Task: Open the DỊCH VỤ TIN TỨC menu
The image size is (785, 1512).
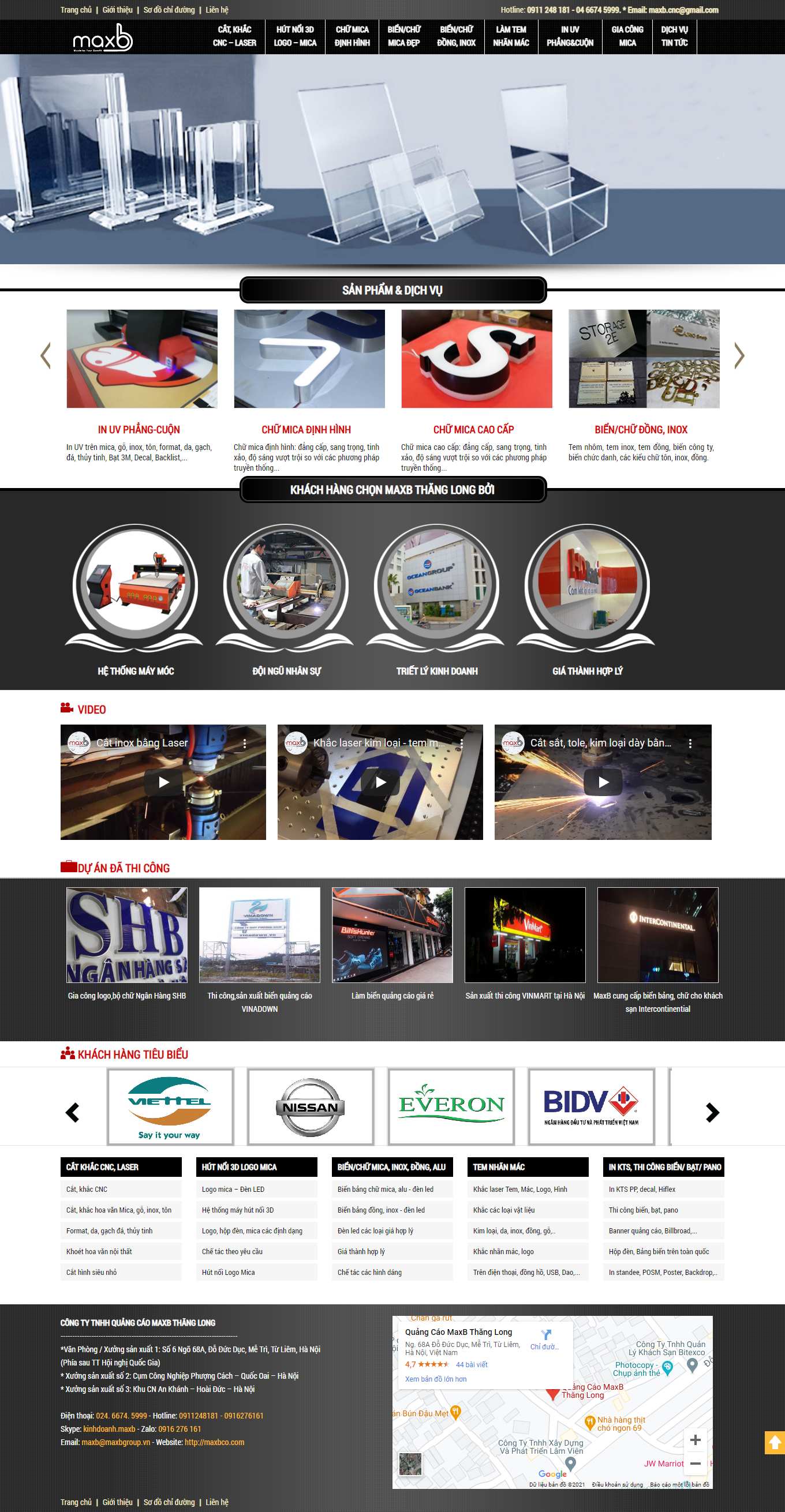Action: [674, 36]
